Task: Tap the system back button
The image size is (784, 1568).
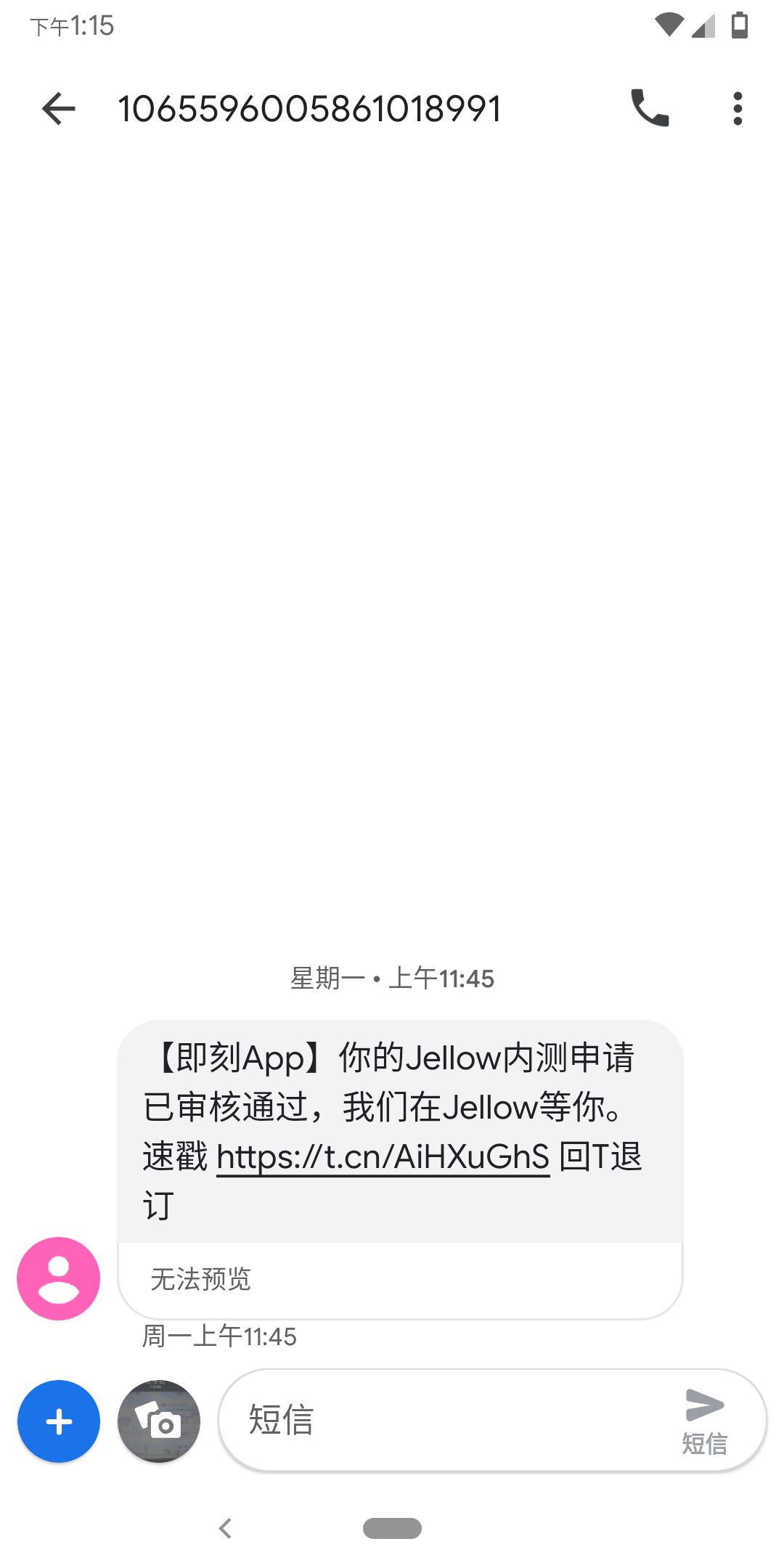Action: click(x=225, y=1528)
